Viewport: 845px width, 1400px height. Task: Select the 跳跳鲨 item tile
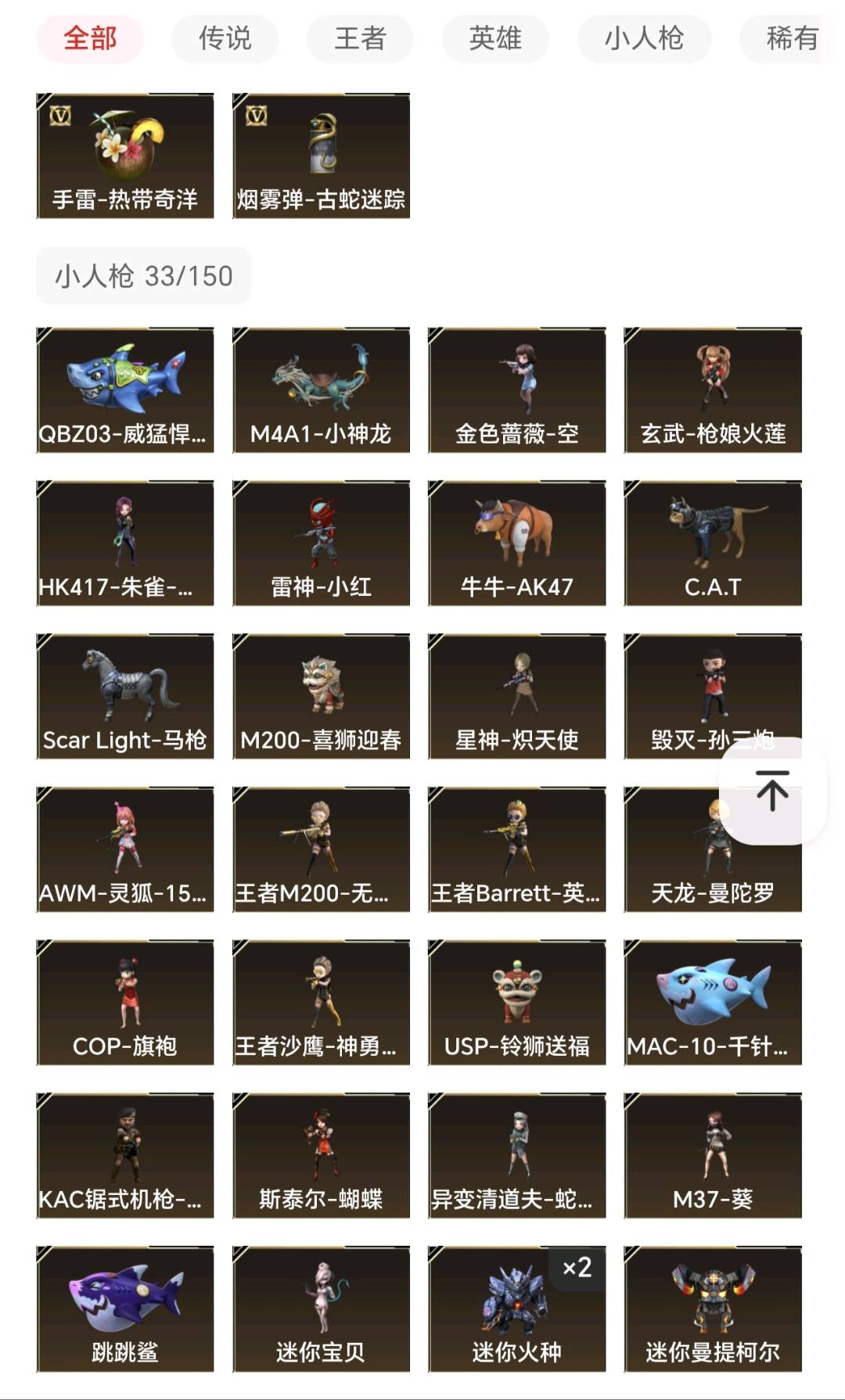(x=125, y=1308)
